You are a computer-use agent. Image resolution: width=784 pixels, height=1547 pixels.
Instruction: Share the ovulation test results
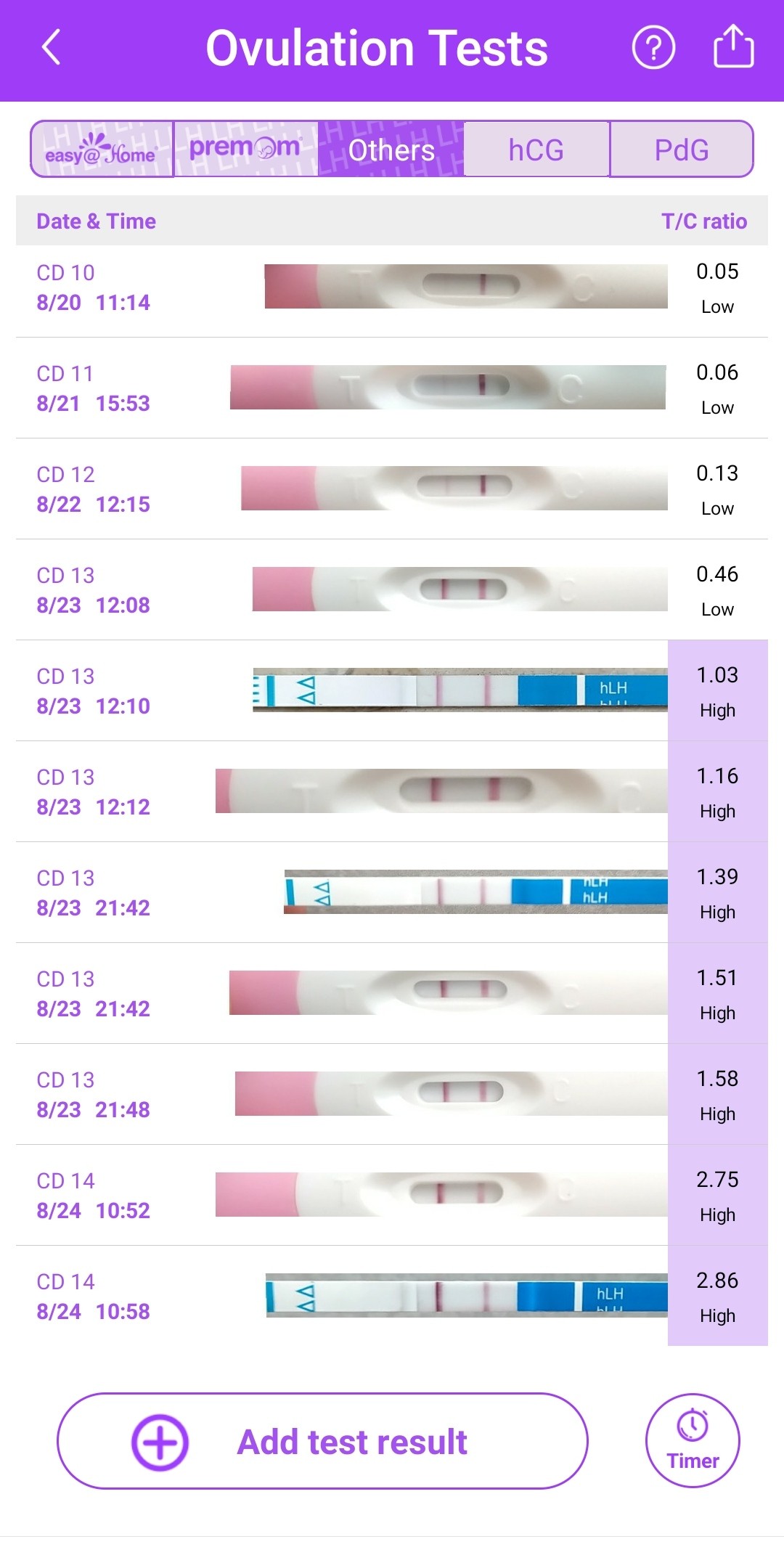pos(733,46)
